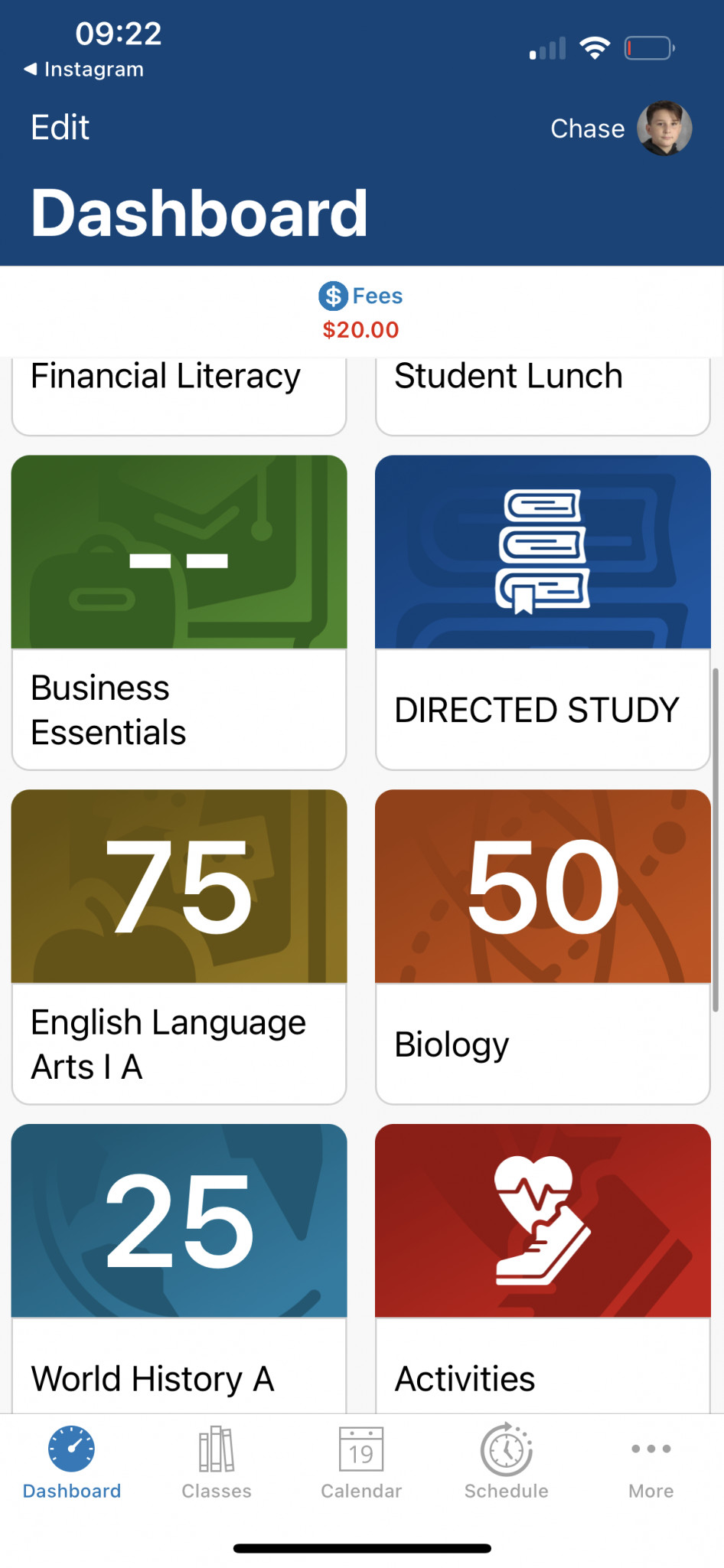Go to the Dashboard tab

tap(72, 1462)
